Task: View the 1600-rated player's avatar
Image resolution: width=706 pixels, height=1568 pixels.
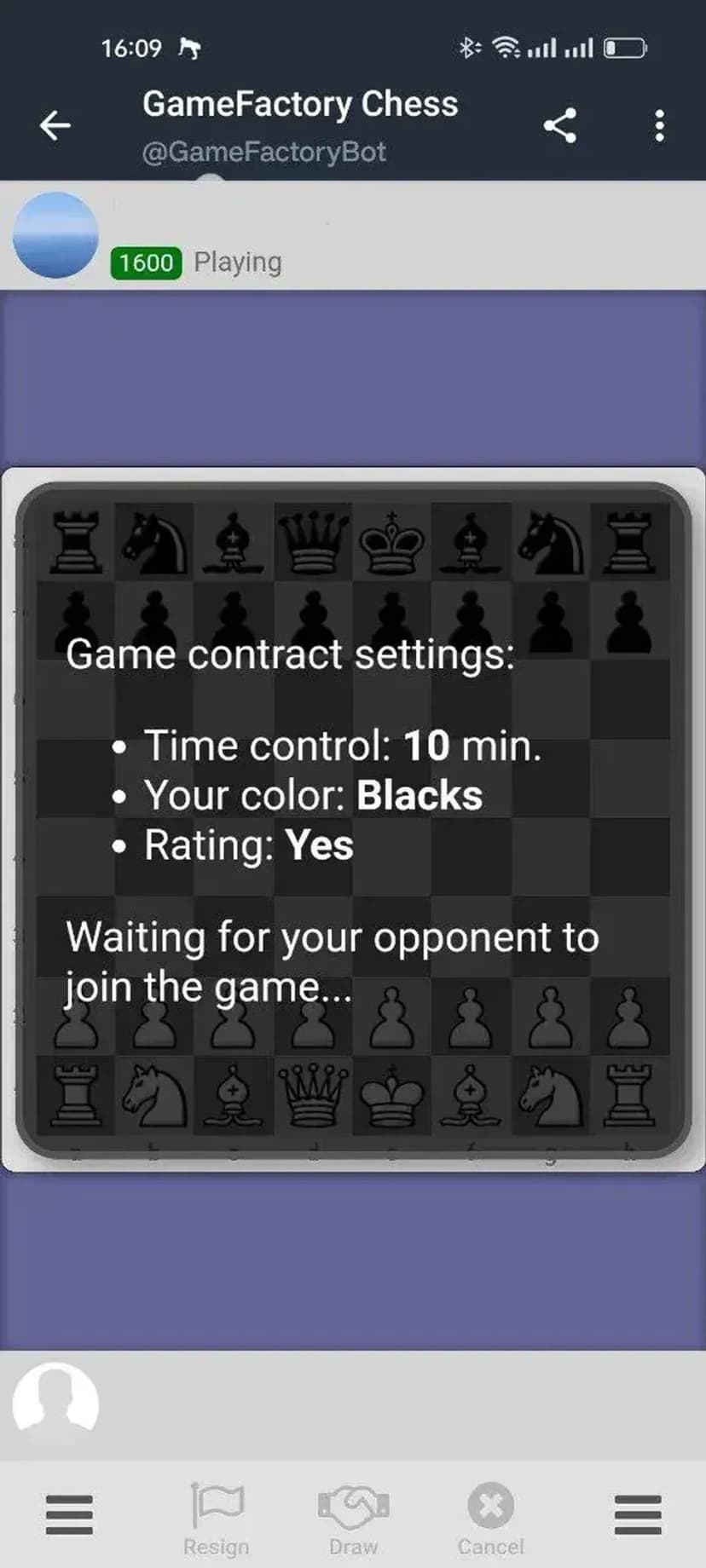Action: [x=55, y=235]
